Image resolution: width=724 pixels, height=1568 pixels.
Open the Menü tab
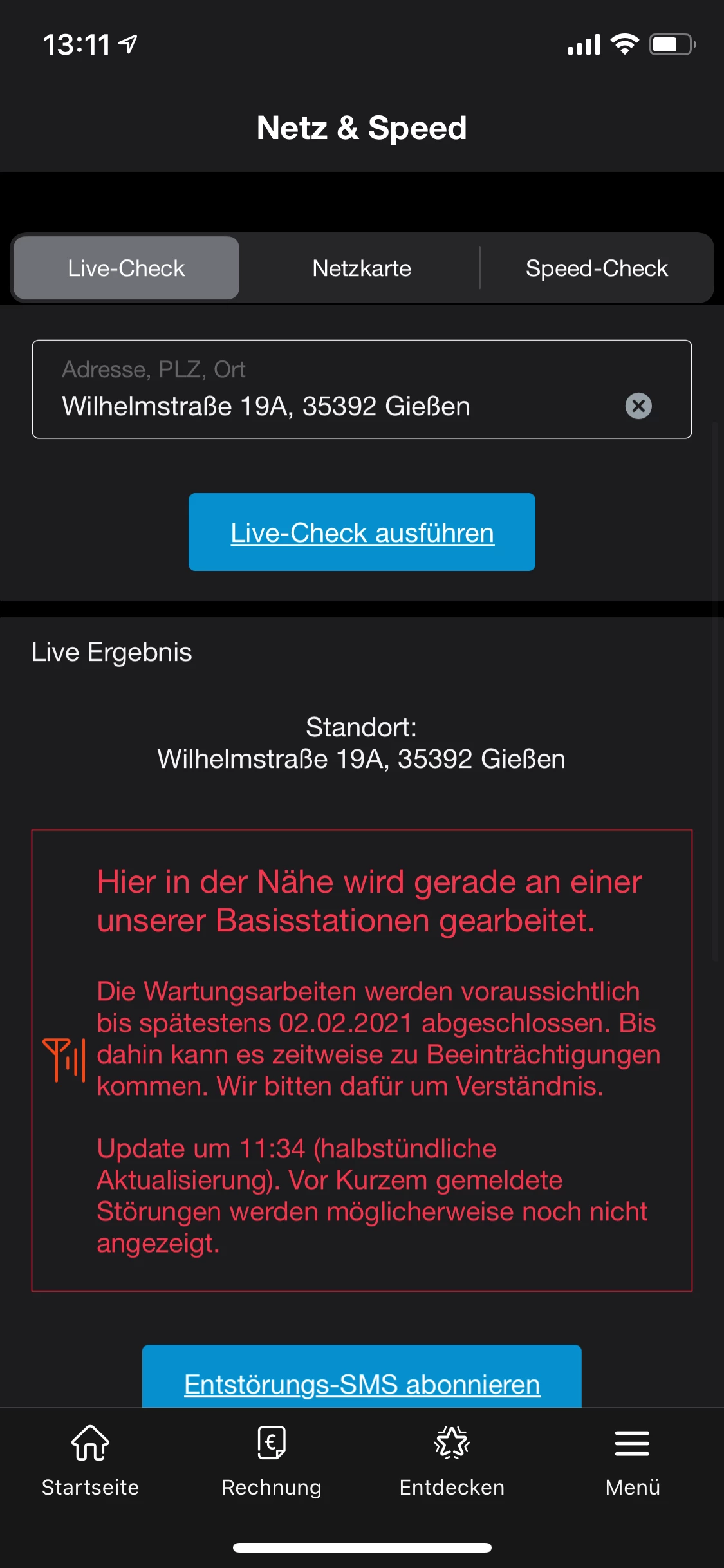point(633,1460)
